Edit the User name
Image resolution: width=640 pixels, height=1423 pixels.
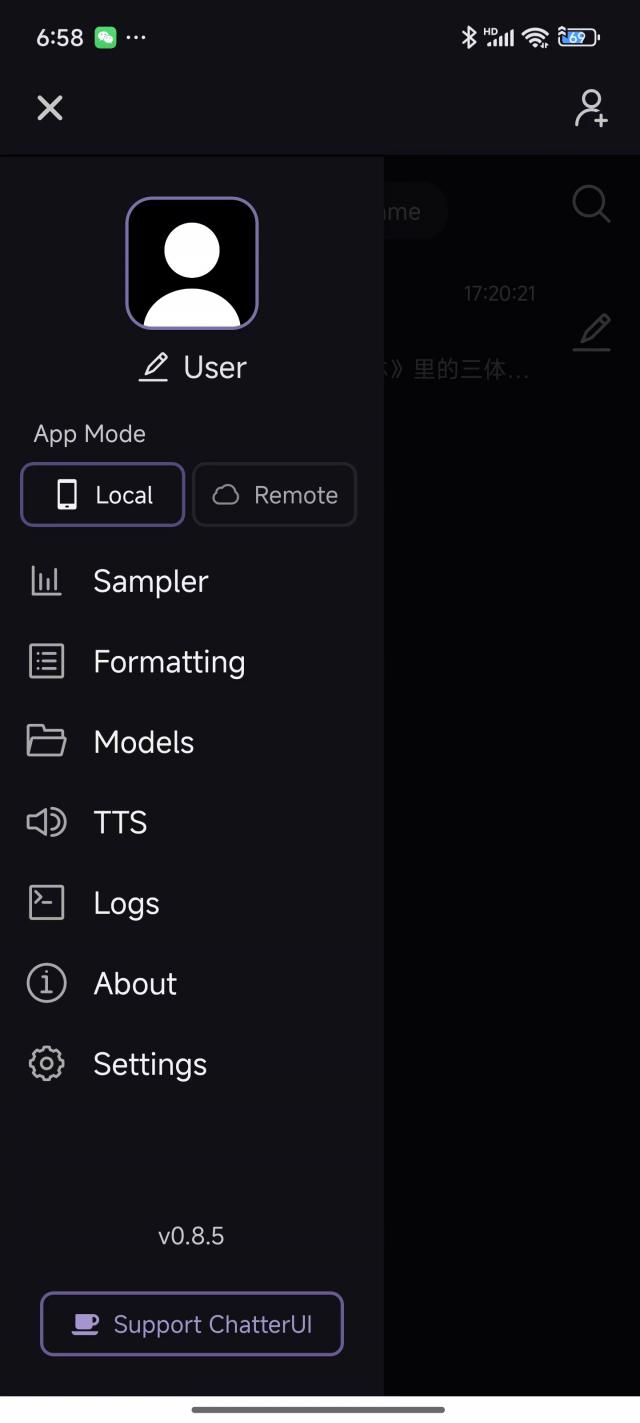pyautogui.click(x=192, y=367)
